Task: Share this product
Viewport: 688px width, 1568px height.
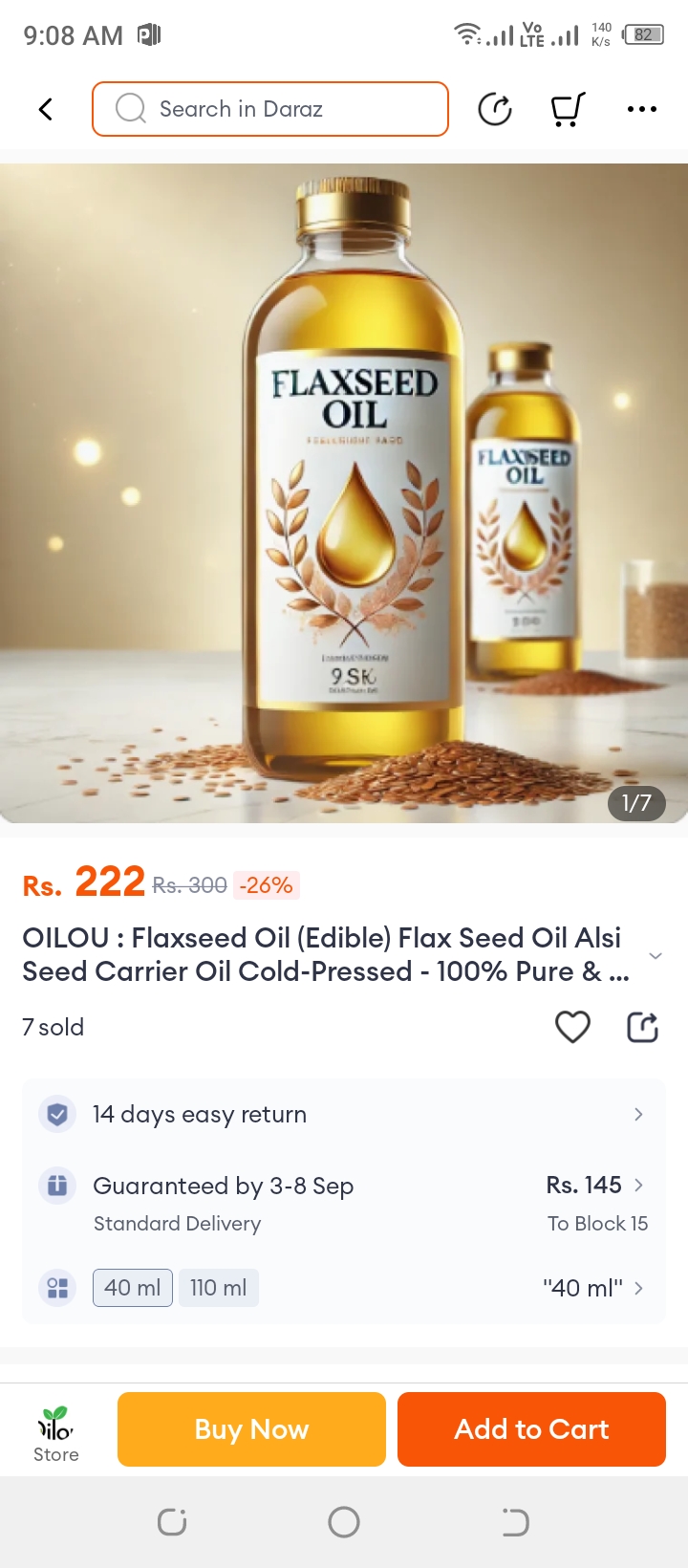Action: point(642,1027)
